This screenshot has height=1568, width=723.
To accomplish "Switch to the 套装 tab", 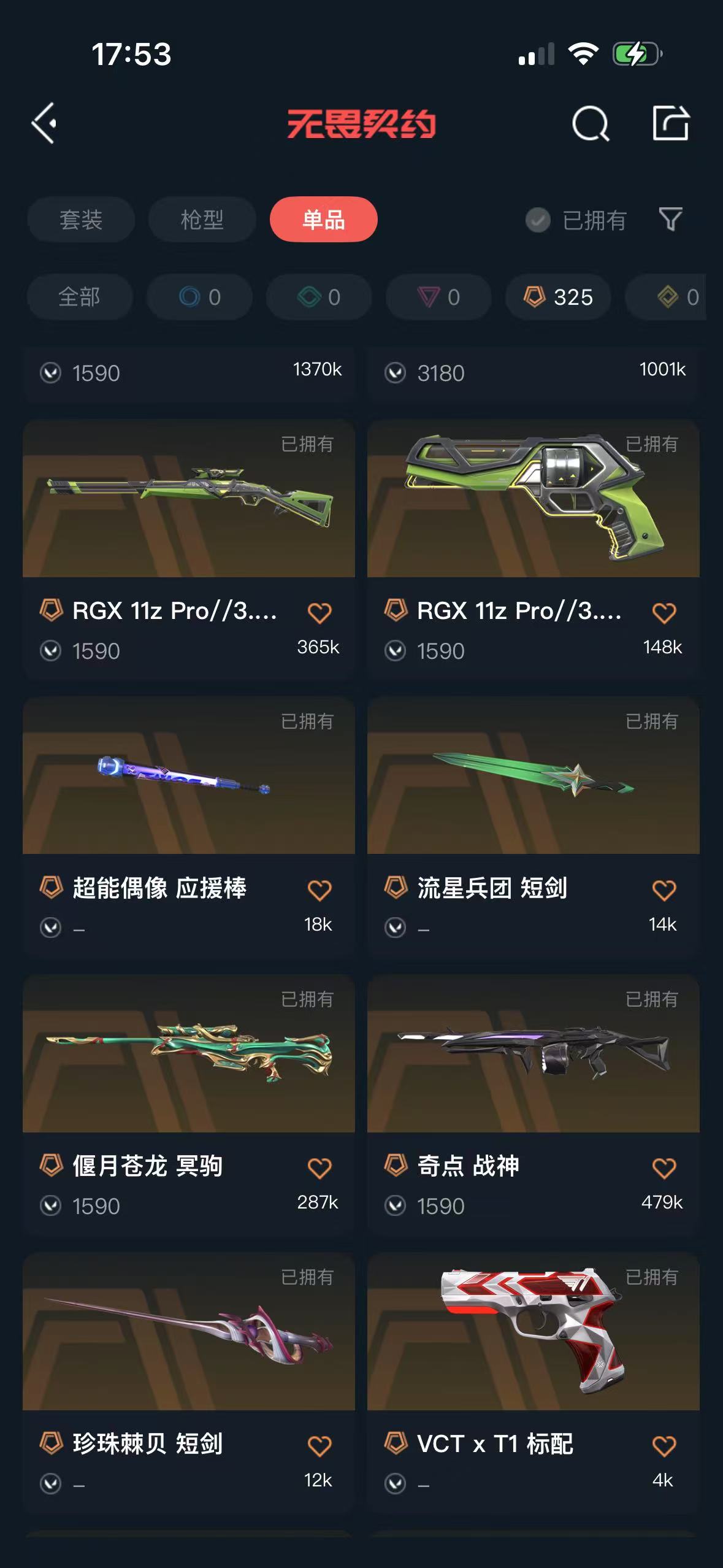I will coord(81,219).
